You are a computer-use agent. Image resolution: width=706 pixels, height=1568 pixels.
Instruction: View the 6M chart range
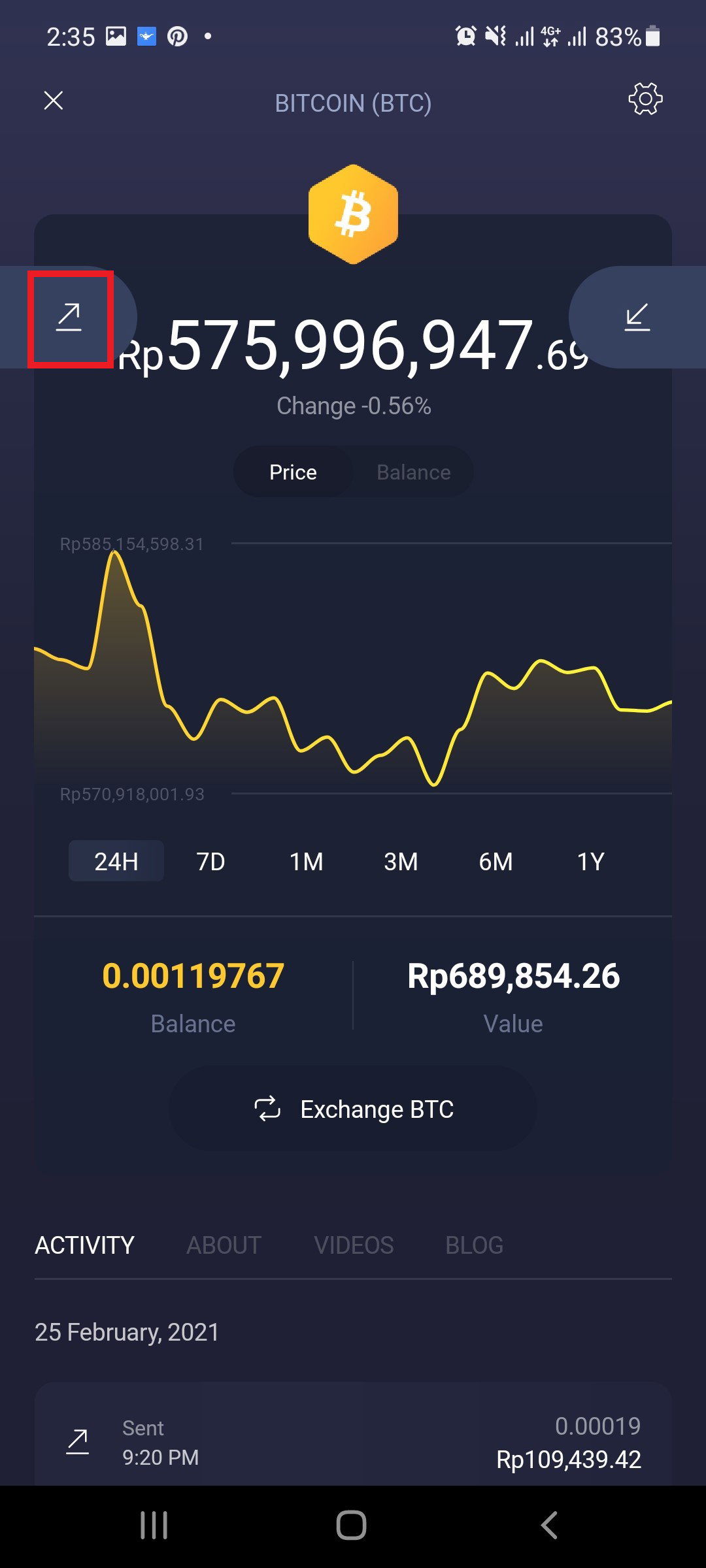pyautogui.click(x=496, y=861)
